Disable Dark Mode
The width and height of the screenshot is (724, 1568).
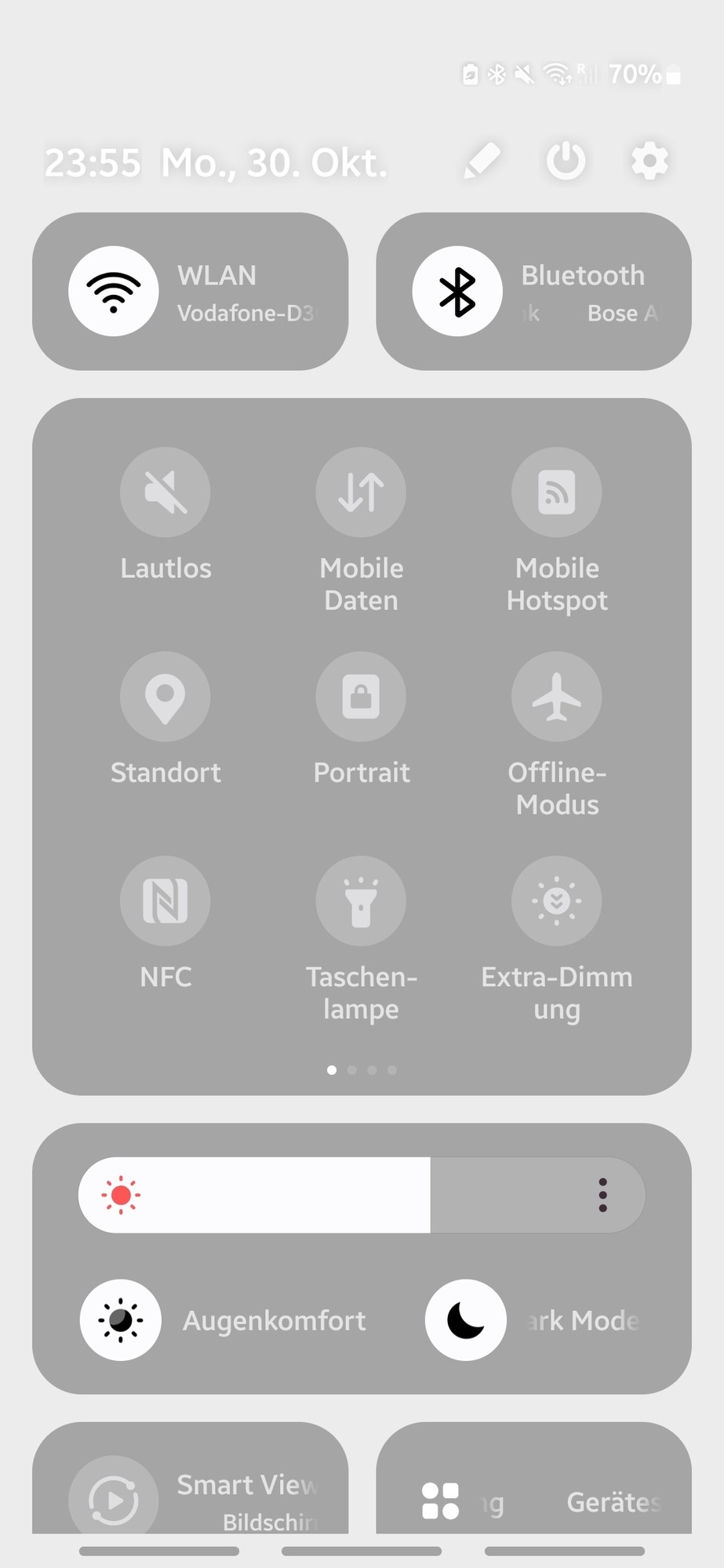coord(466,1320)
